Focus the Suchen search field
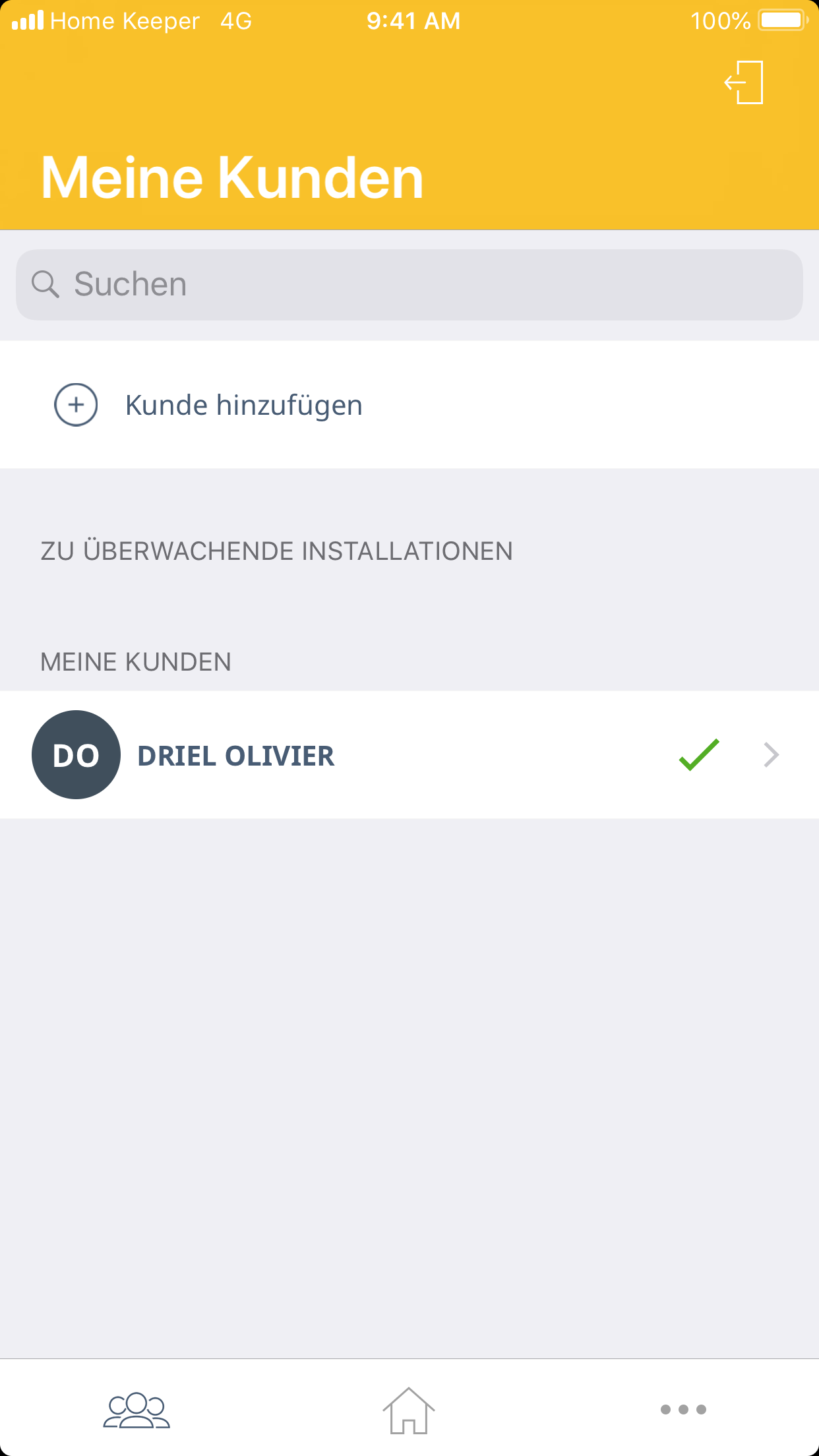This screenshot has width=819, height=1456. point(409,285)
